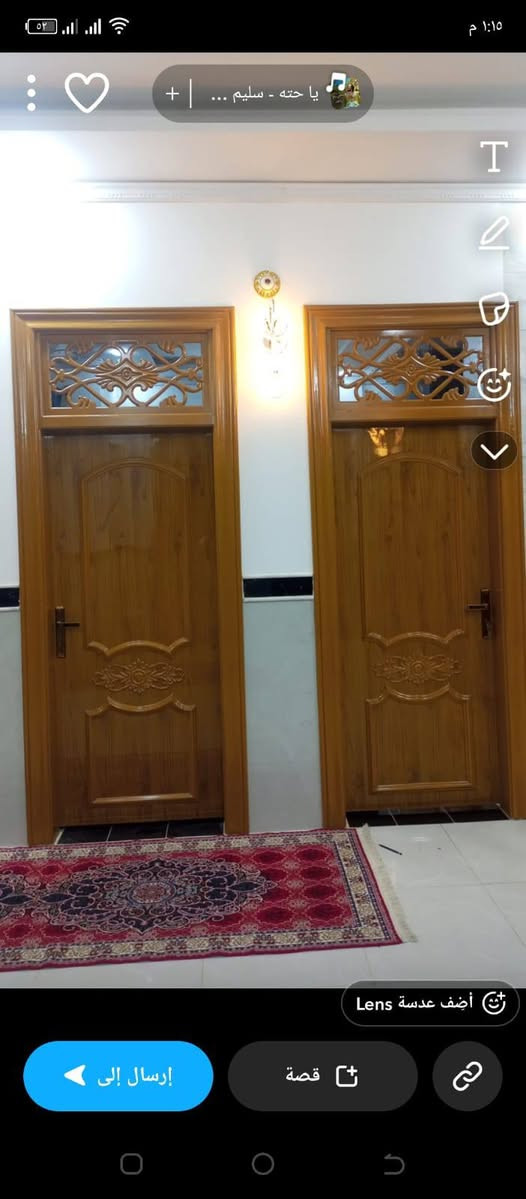The height and width of the screenshot is (1199, 526).
Task: Open the sticker picker
Action: [x=494, y=308]
